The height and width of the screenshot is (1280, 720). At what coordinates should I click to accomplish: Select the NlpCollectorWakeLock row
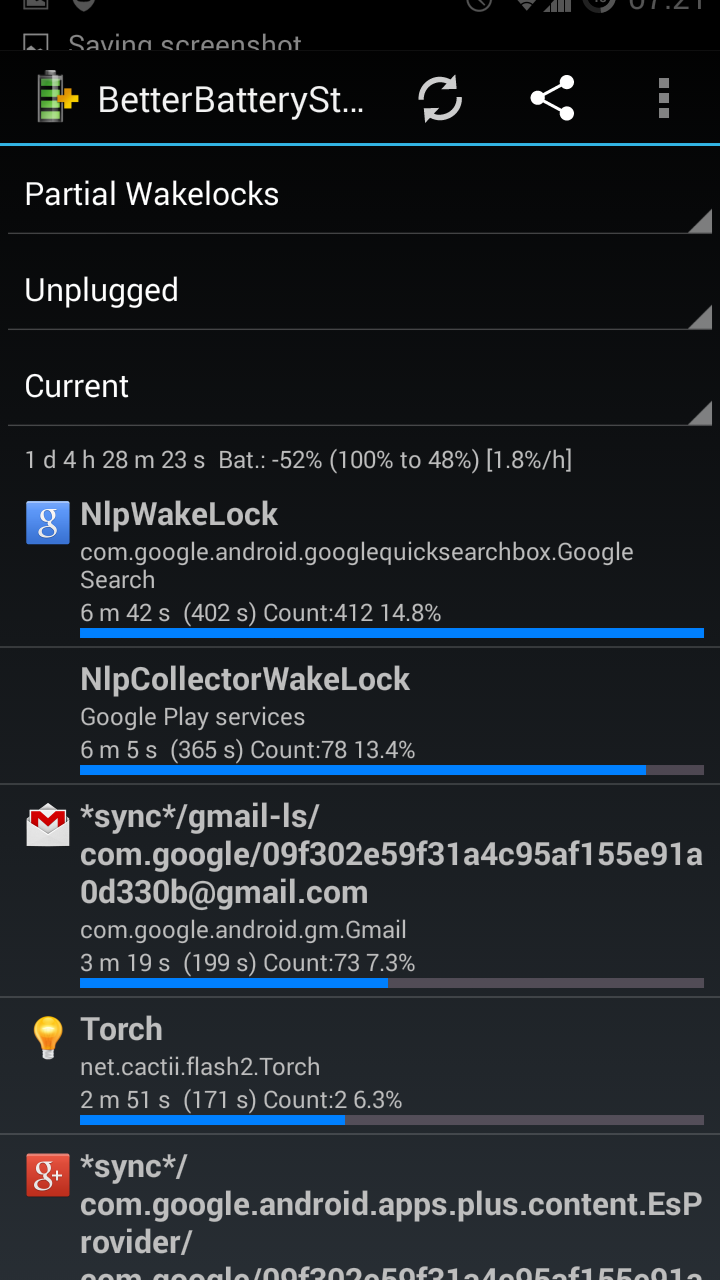coord(360,716)
